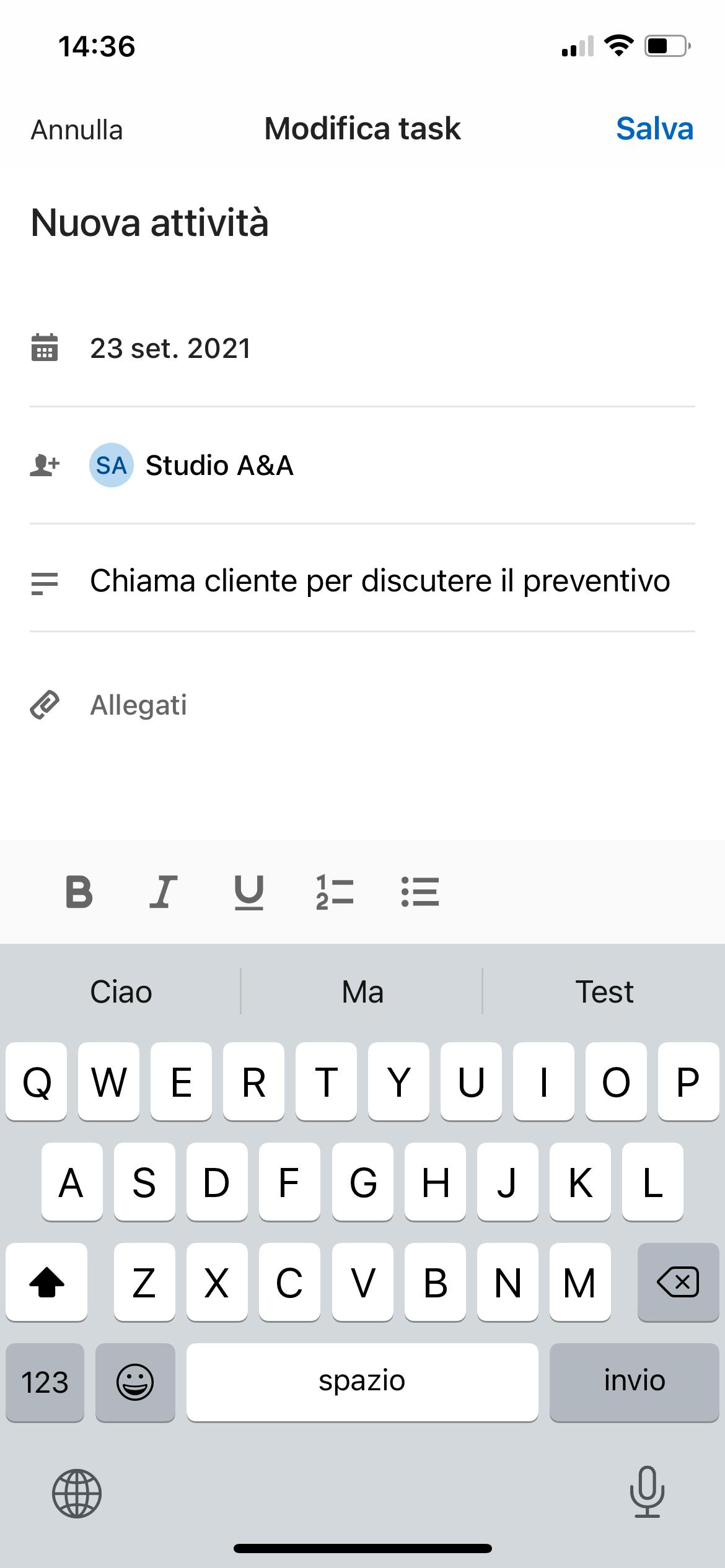
Task: Edit the description about the preventivo
Action: point(379,581)
